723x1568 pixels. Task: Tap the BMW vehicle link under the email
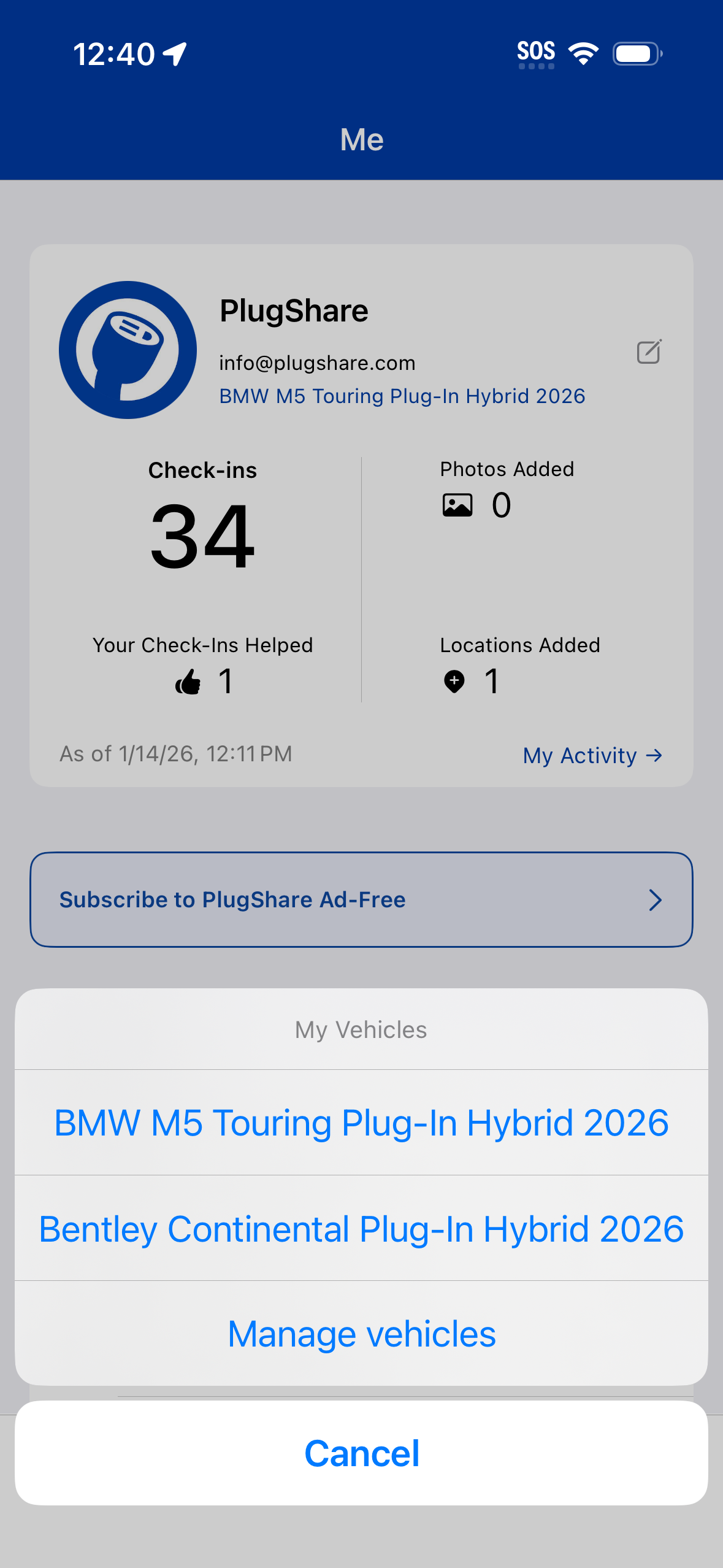(x=402, y=396)
